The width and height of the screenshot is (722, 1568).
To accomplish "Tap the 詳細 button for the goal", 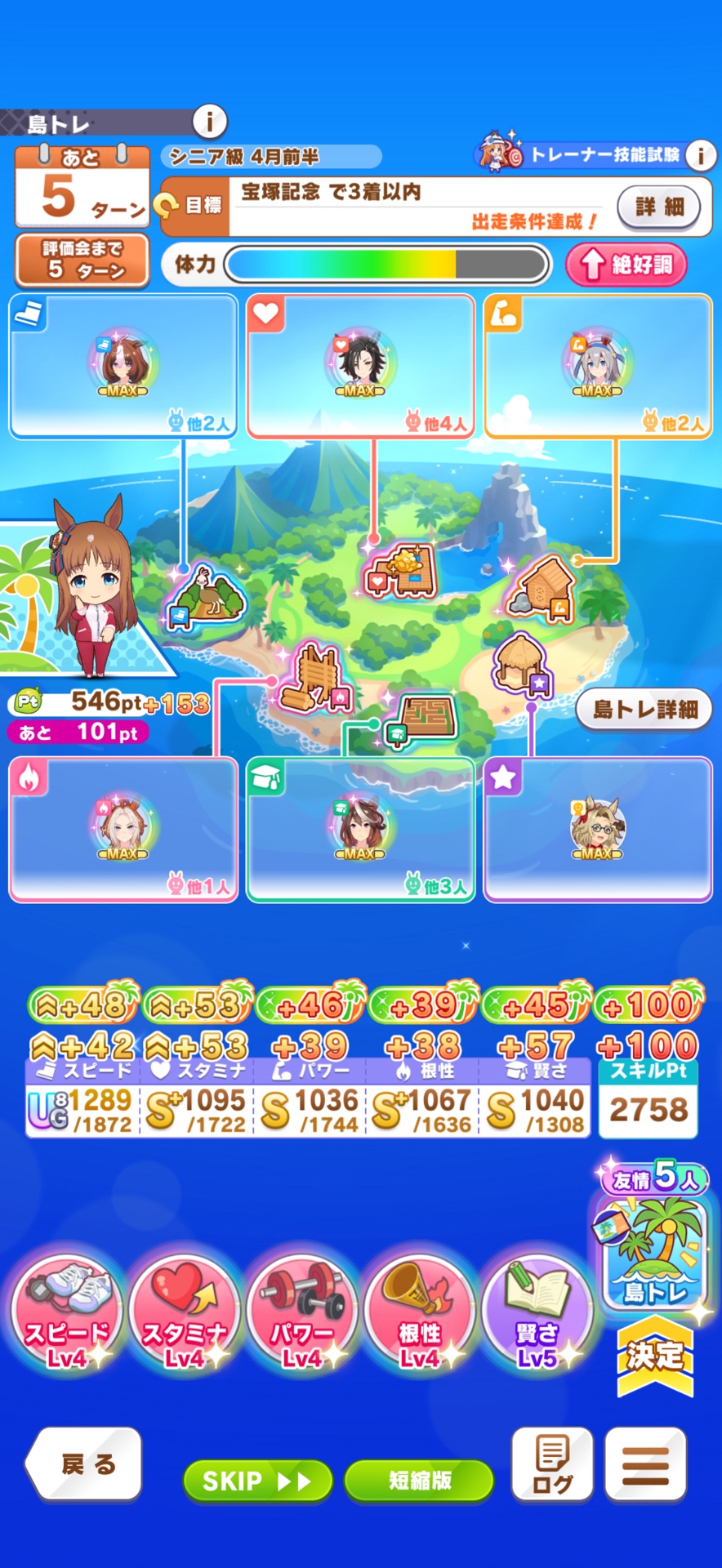I will coord(658,207).
